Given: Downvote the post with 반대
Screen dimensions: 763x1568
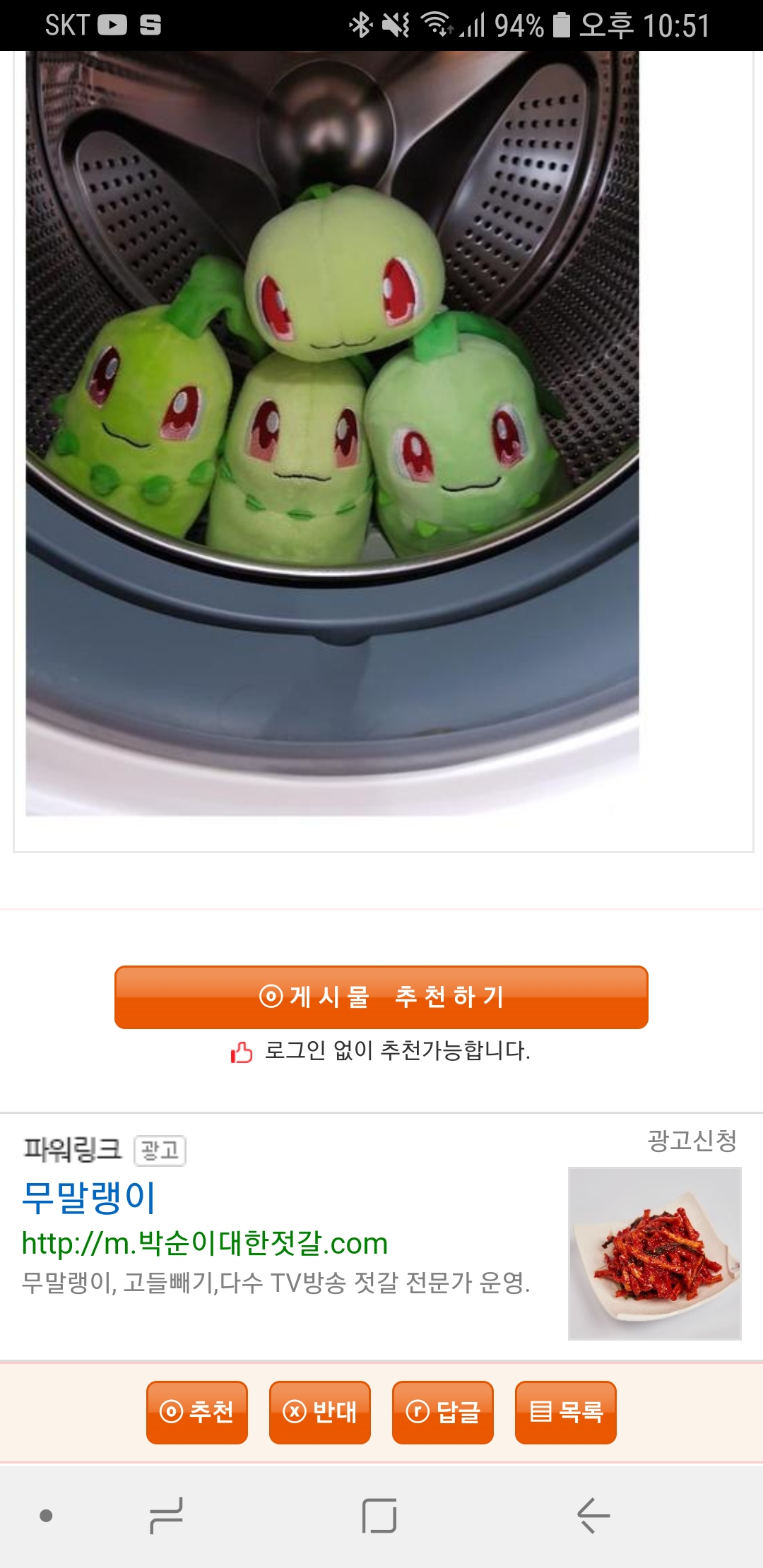Looking at the screenshot, I should pos(320,1412).
